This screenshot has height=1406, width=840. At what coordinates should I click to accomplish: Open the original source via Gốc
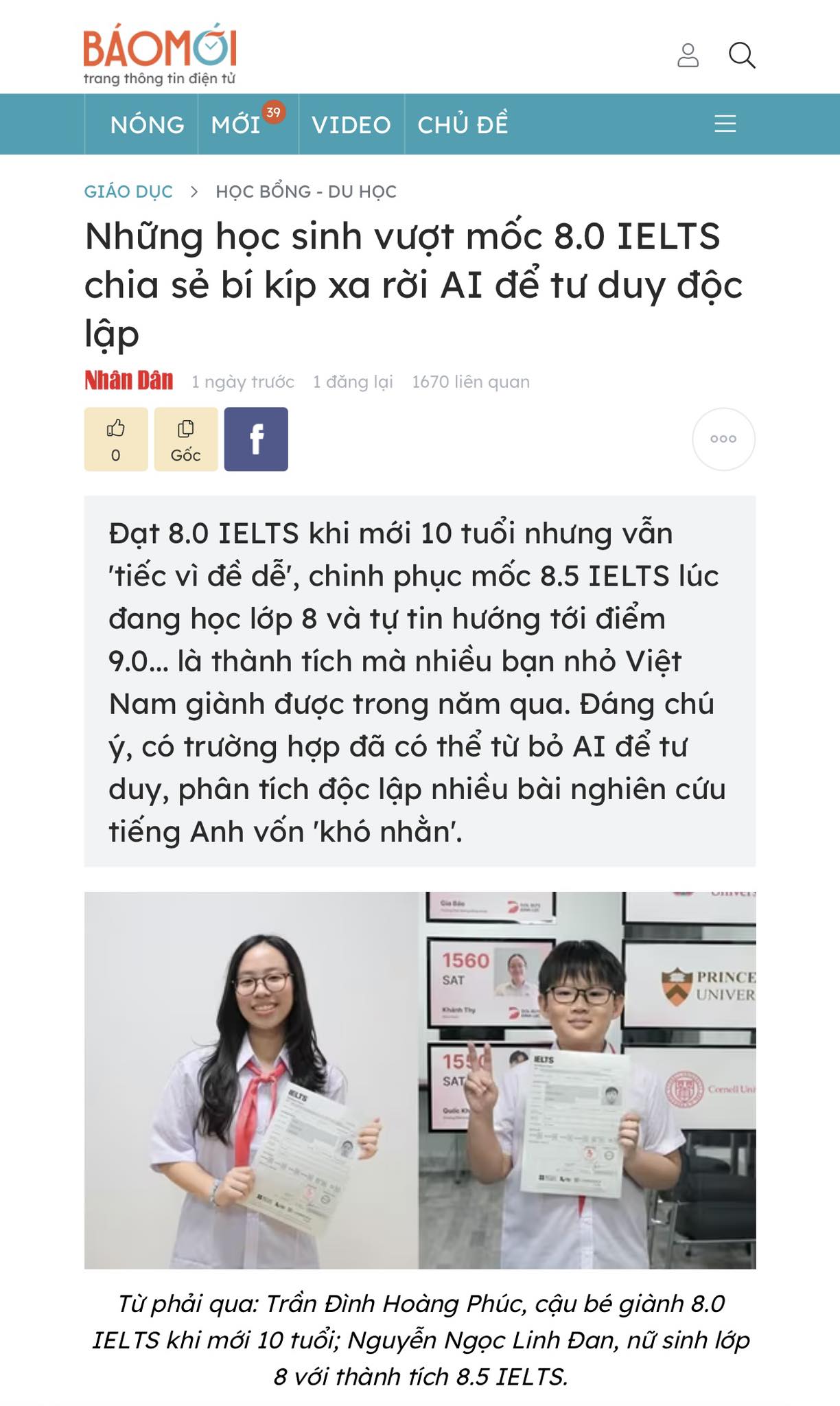pyautogui.click(x=186, y=439)
